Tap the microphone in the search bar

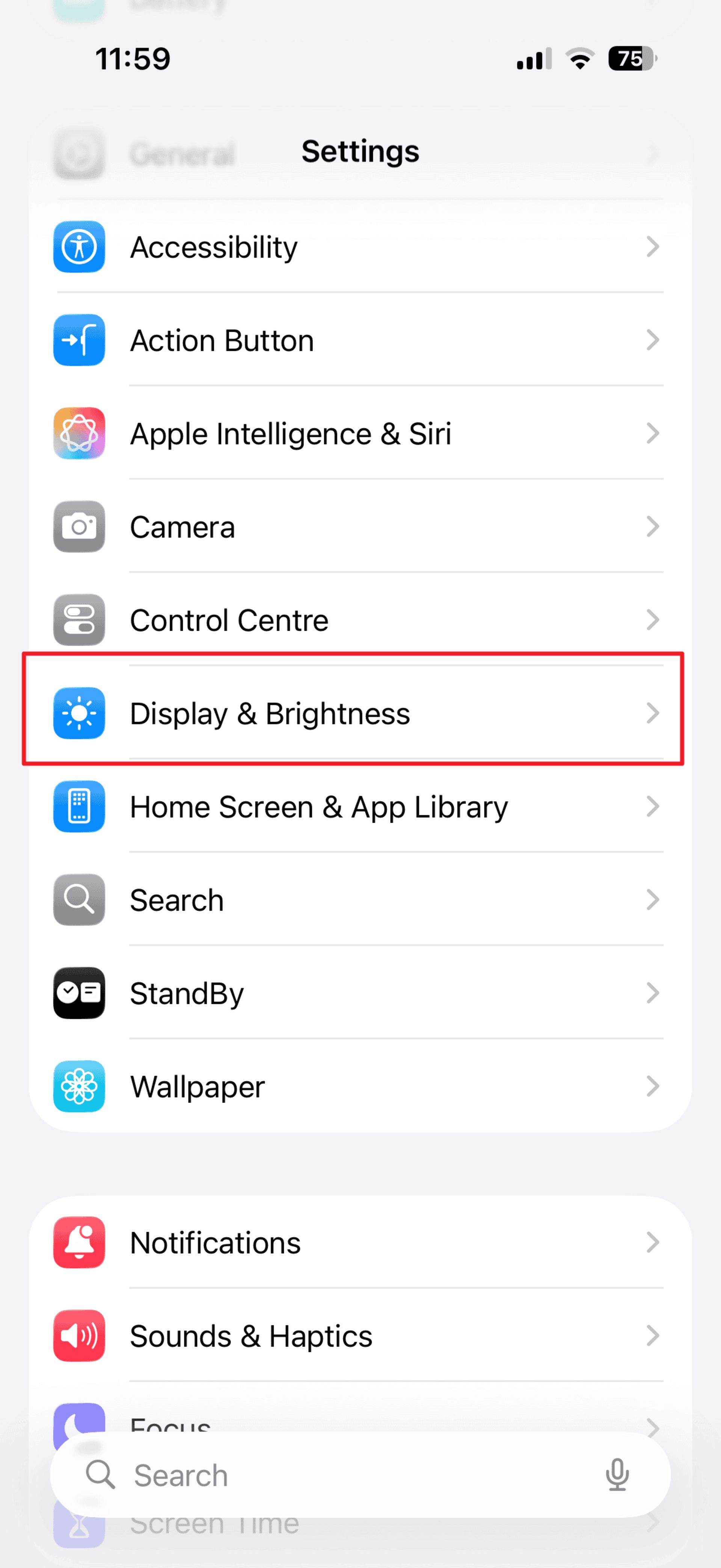[x=617, y=1475]
